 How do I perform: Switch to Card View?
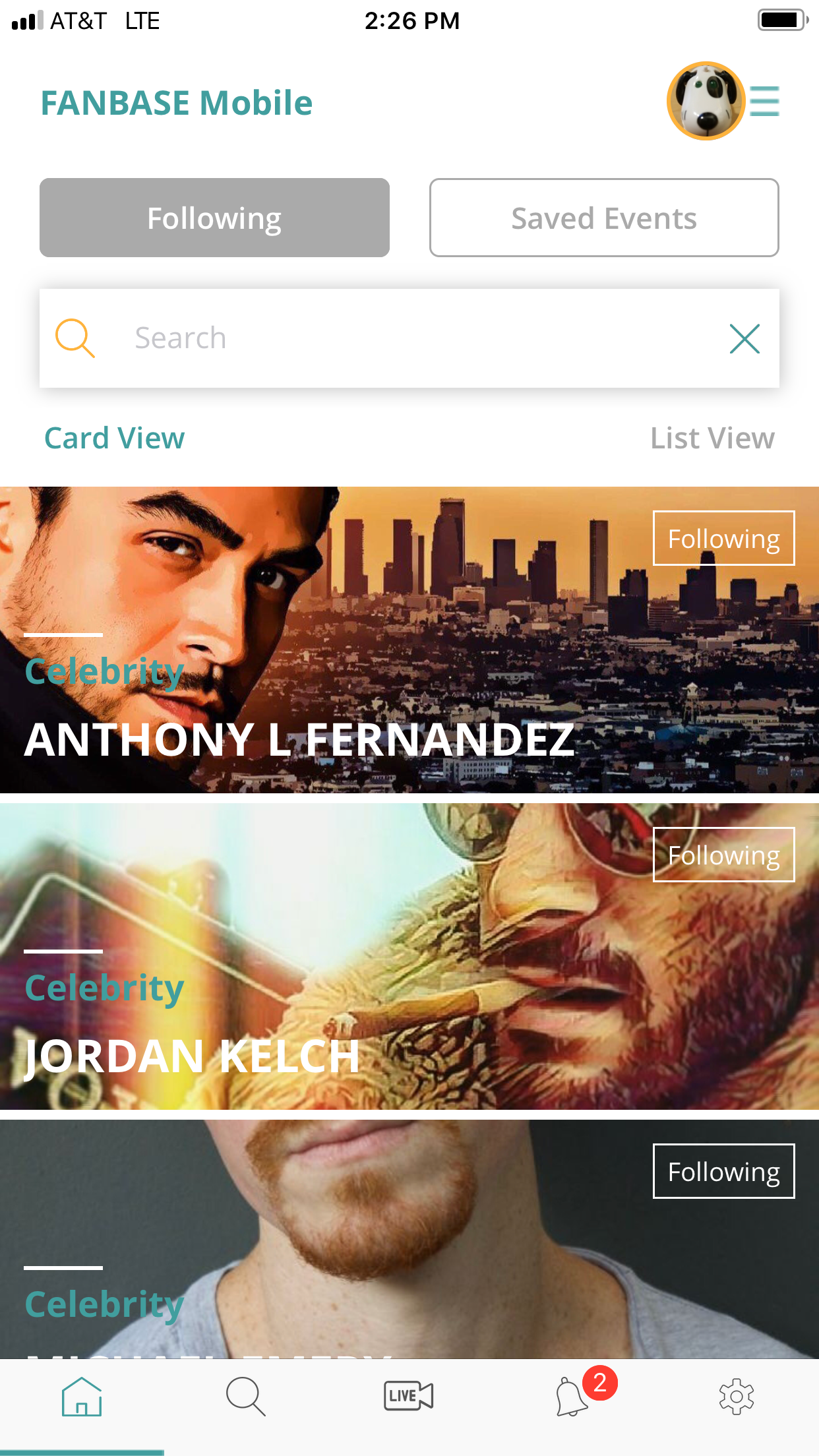tap(114, 438)
